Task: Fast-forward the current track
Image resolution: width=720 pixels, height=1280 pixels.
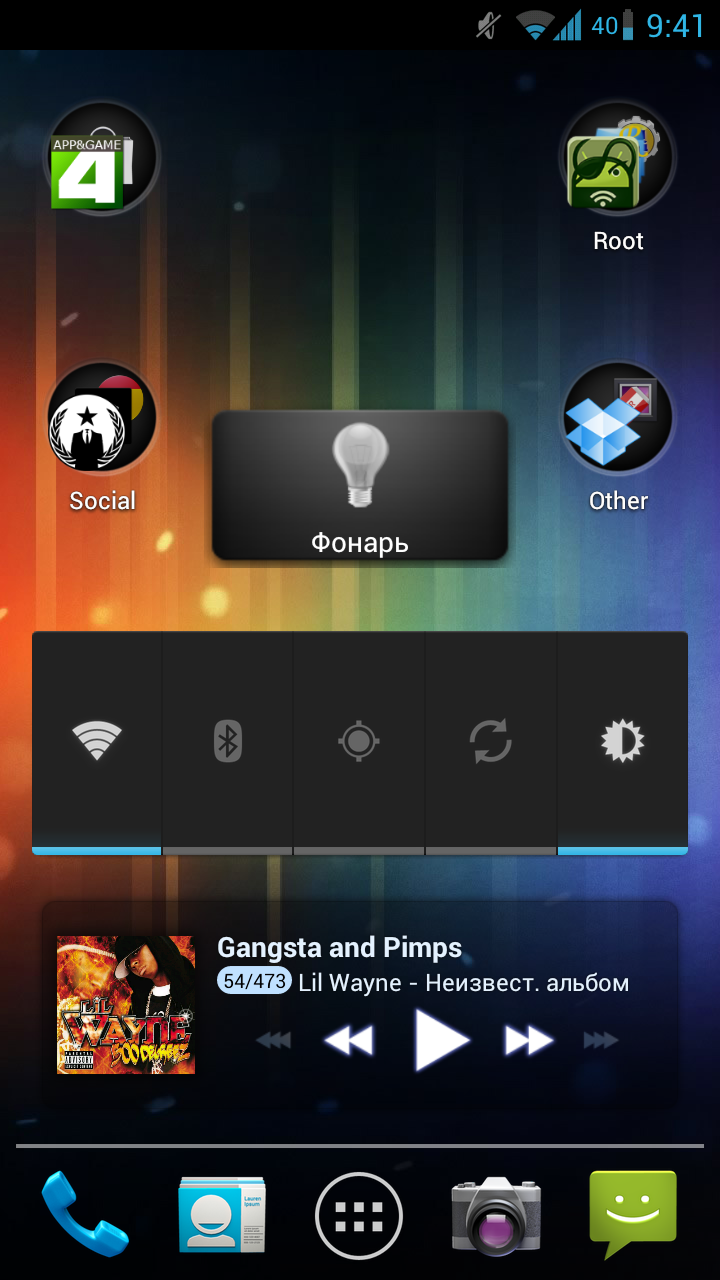Action: pos(529,1040)
